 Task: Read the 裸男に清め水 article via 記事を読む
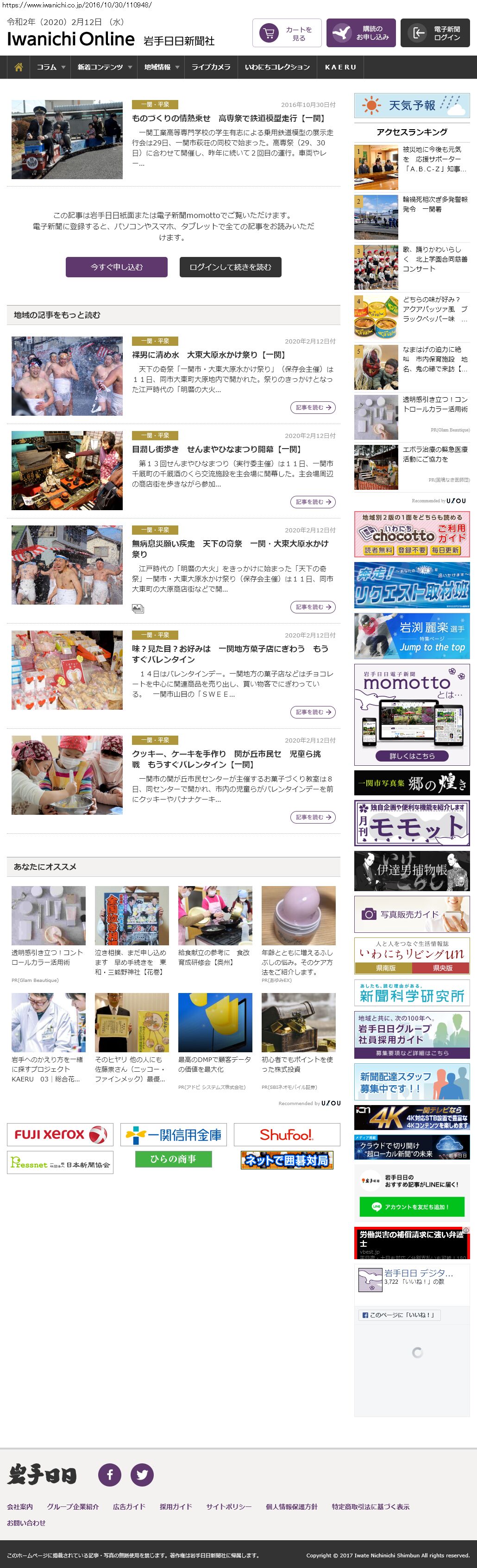point(313,407)
